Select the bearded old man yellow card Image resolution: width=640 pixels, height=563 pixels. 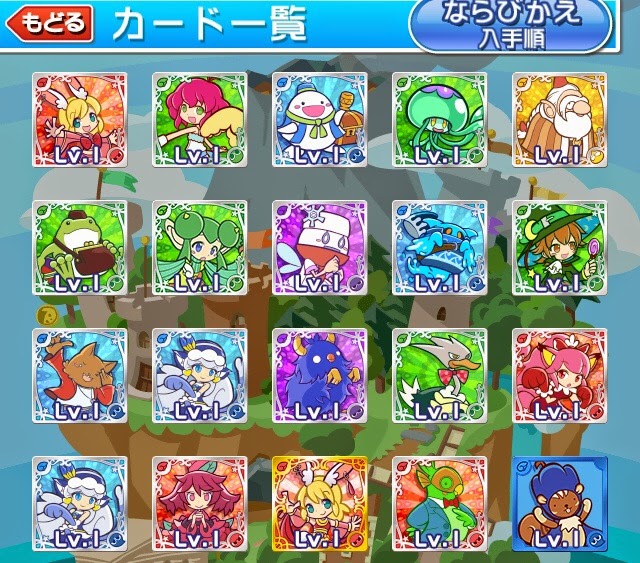click(x=560, y=120)
